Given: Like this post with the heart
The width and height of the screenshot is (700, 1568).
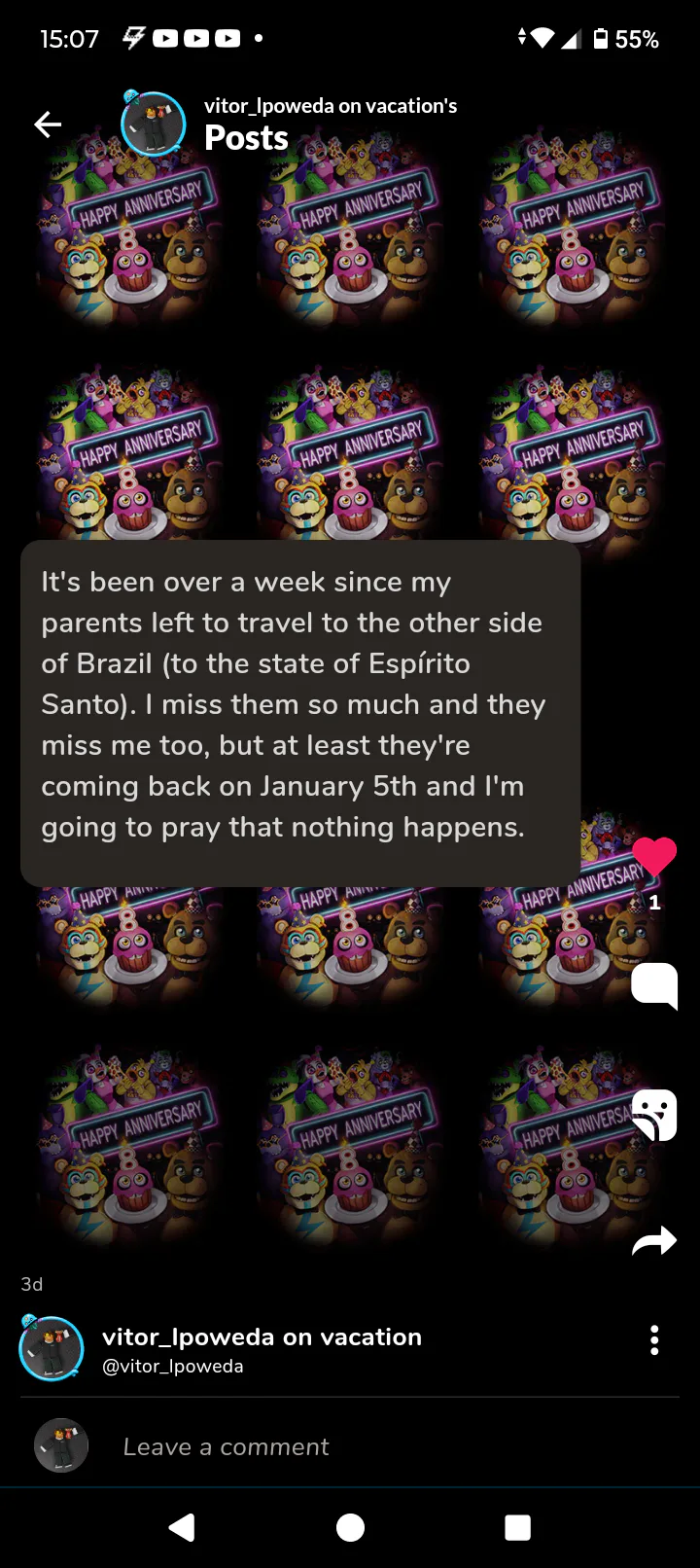Looking at the screenshot, I should [654, 857].
